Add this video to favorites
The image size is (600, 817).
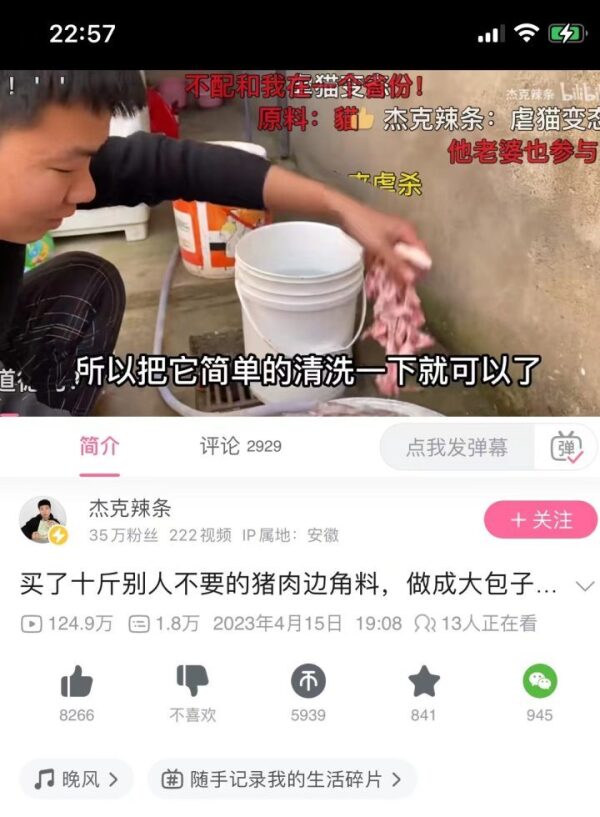point(423,682)
